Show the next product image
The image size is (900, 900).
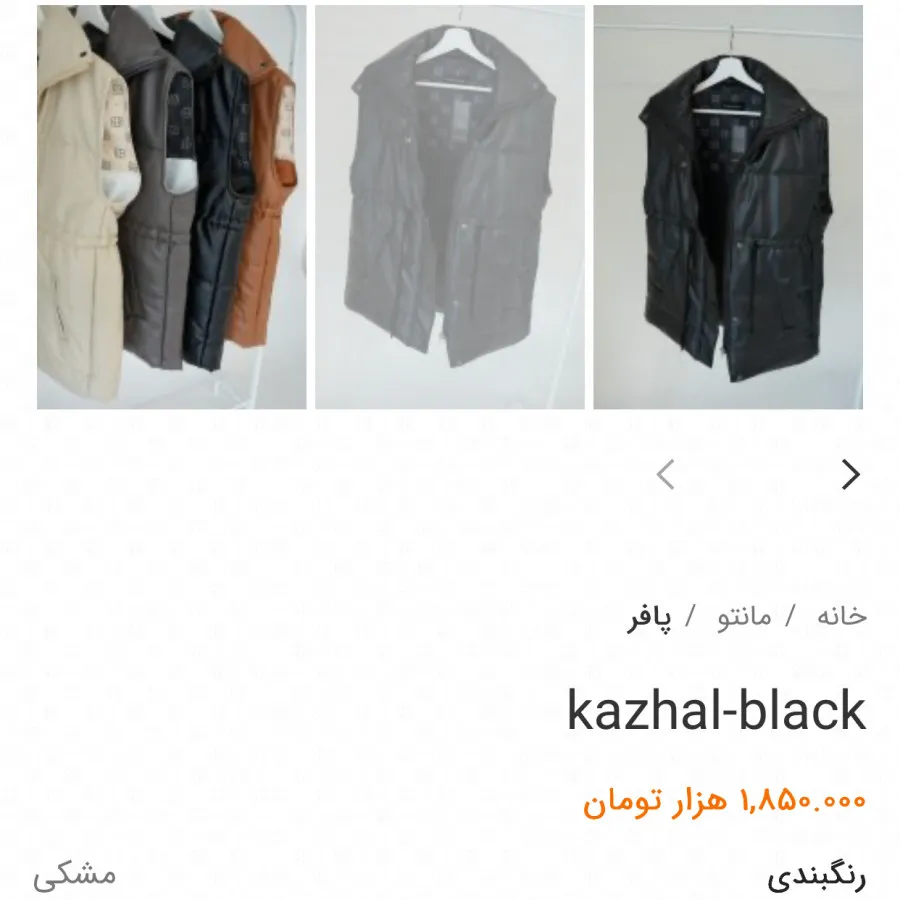pos(850,474)
